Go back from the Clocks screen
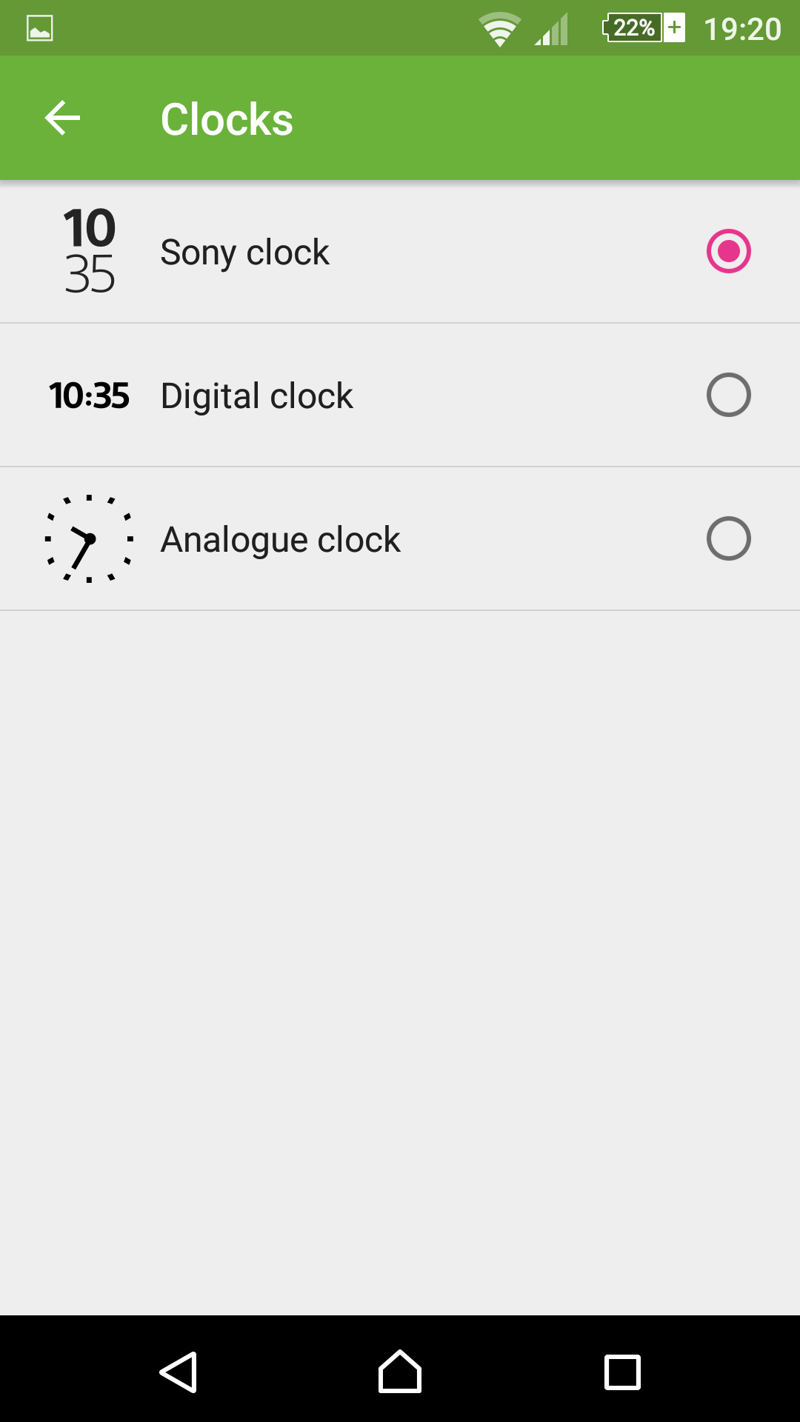The height and width of the screenshot is (1422, 800). [62, 118]
